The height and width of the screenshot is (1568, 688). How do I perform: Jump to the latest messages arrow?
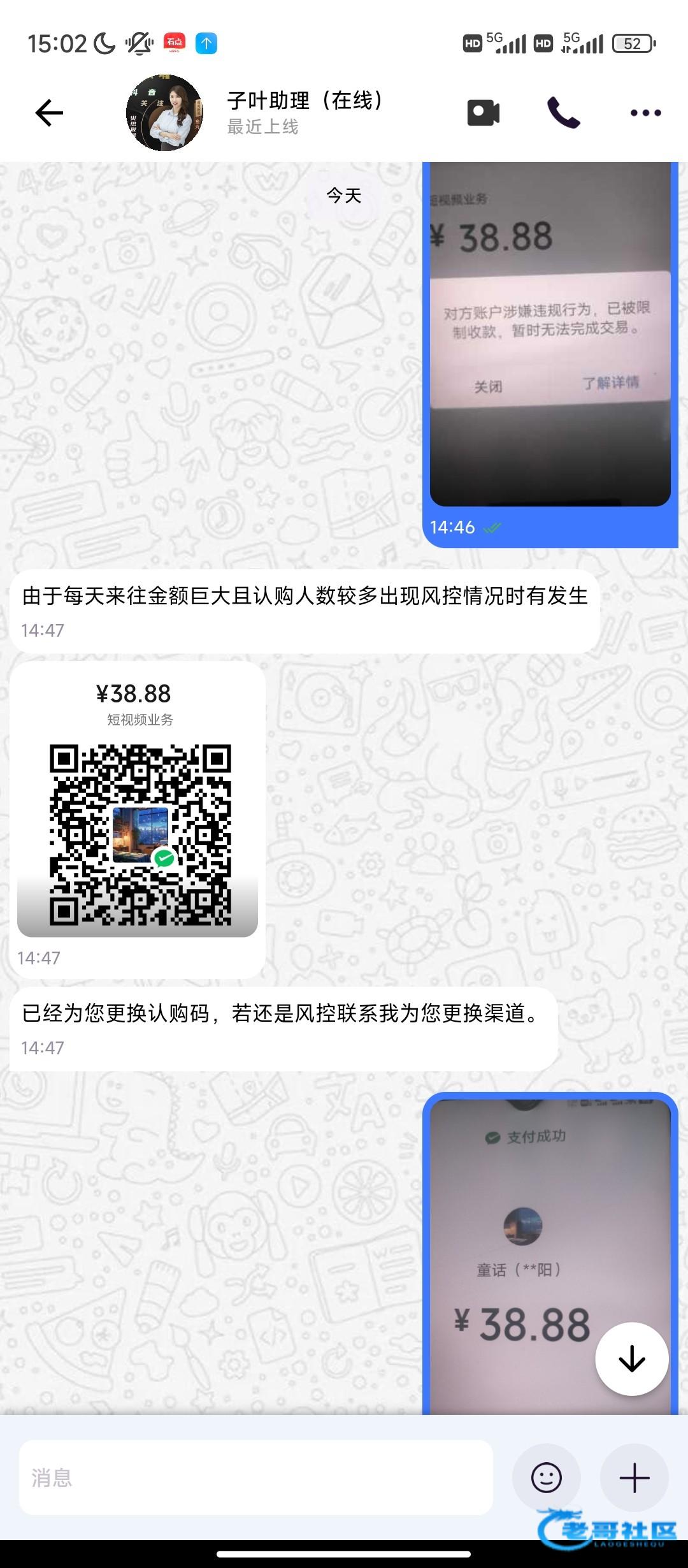point(631,1359)
